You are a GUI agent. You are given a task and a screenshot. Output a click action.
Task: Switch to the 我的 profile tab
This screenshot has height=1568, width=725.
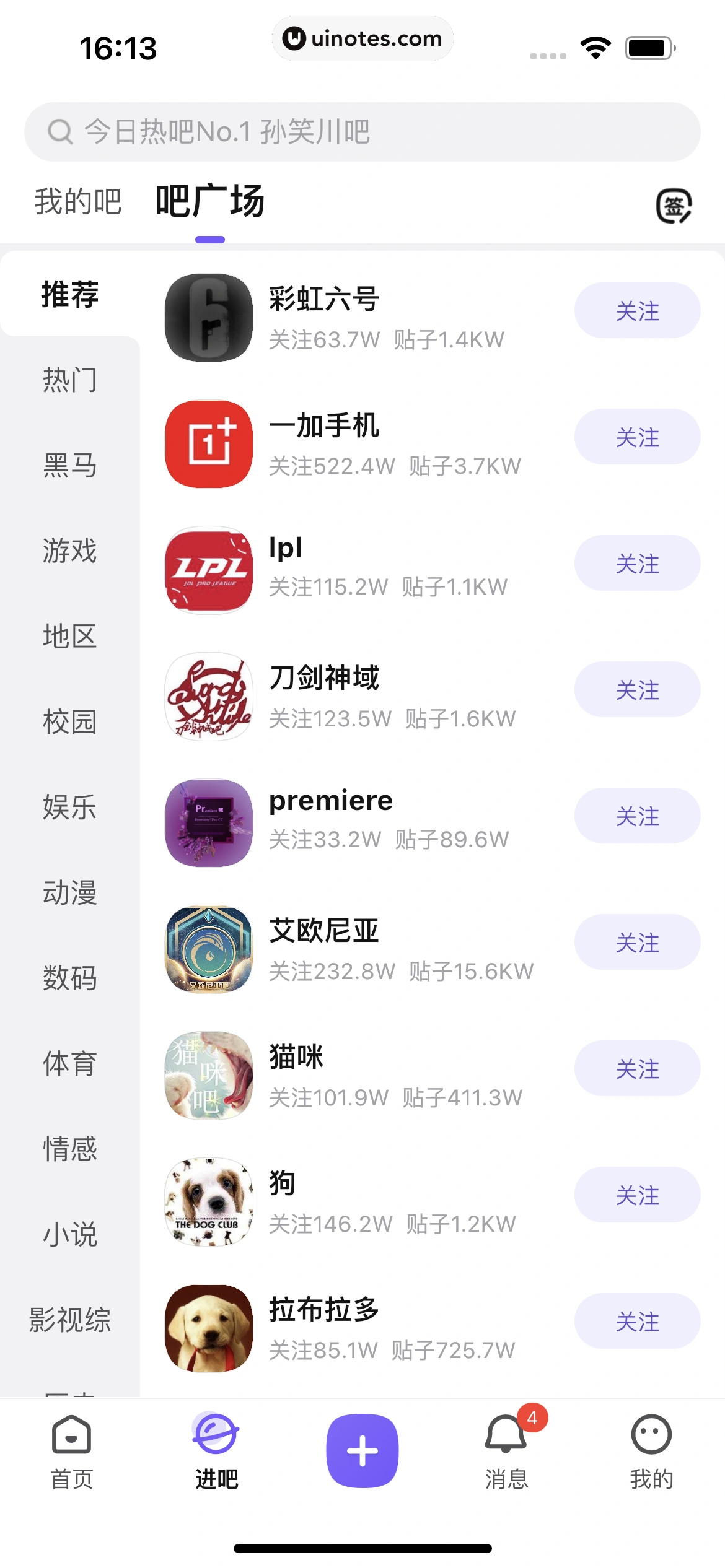point(651,1452)
